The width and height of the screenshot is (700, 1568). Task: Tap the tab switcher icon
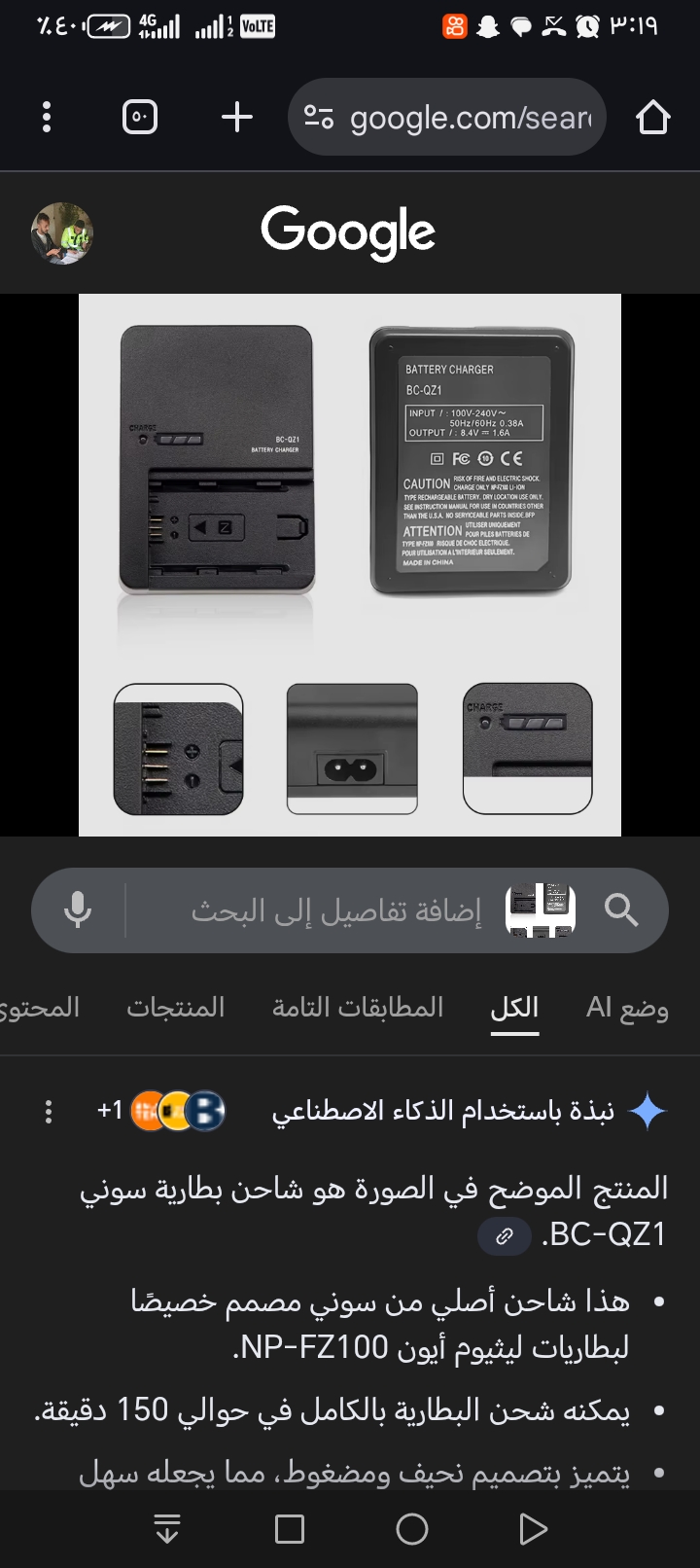138,116
